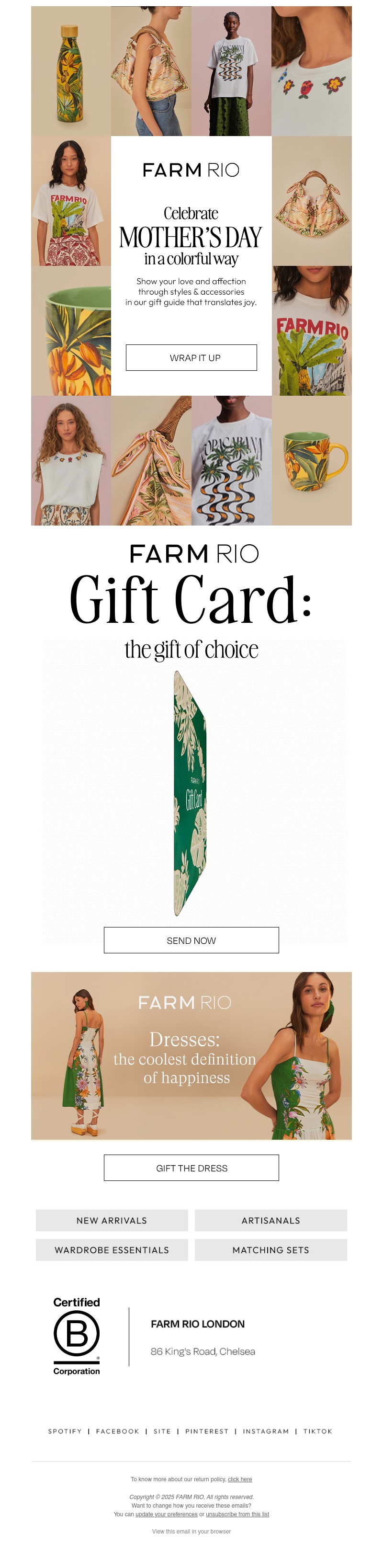Tap the GIFT THE DRESS button
Image resolution: width=383 pixels, height=1568 pixels.
pyautogui.click(x=191, y=1167)
